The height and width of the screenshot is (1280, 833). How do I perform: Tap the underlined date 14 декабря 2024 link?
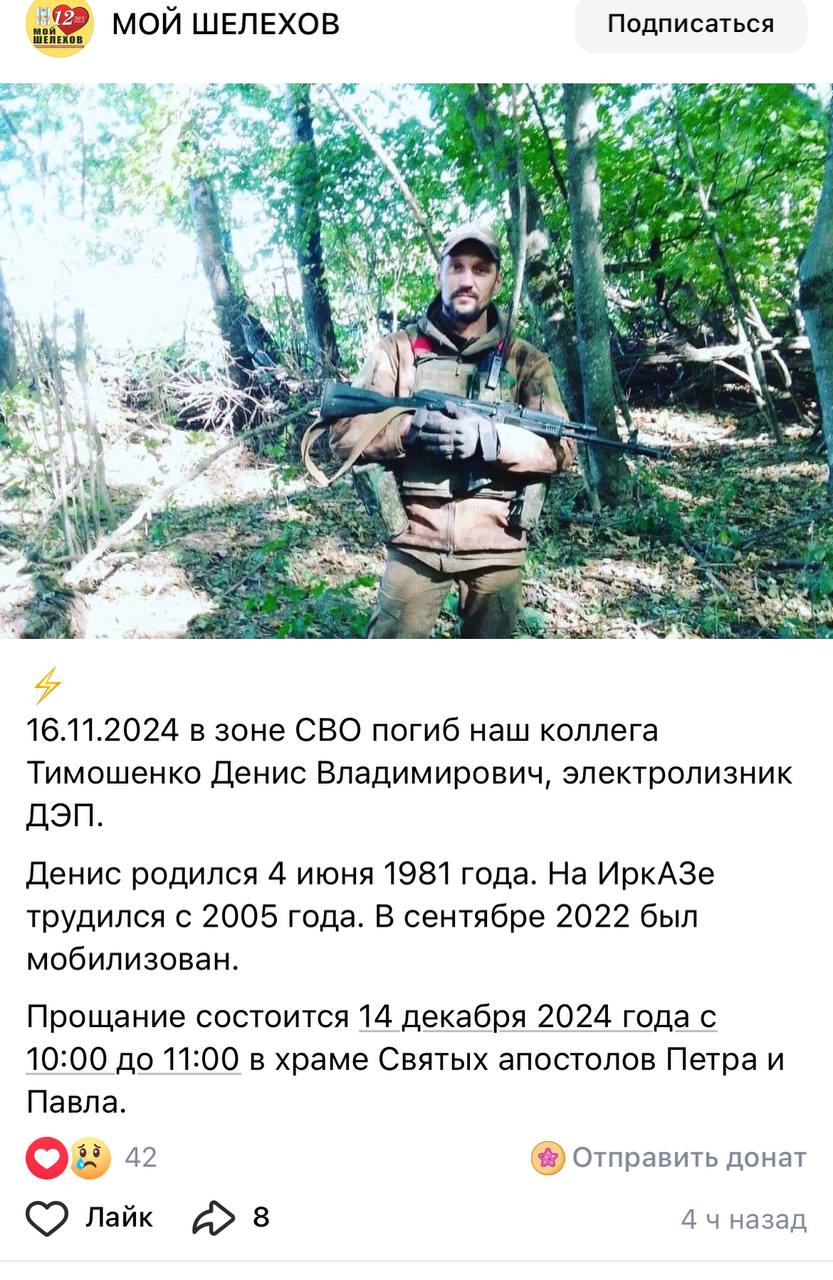click(537, 1018)
